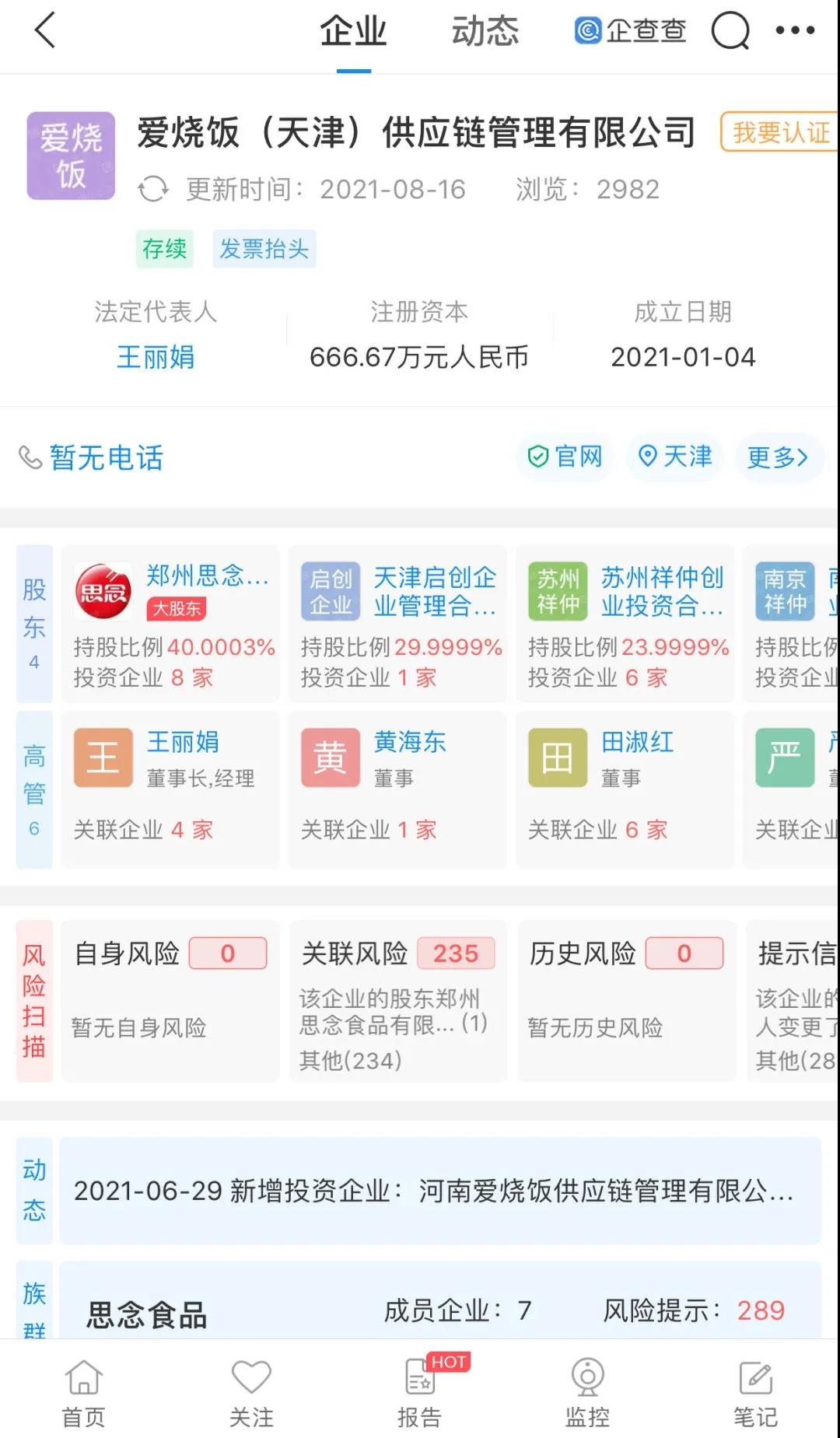The height and width of the screenshot is (1438, 840).
Task: Click the search magnifier icon
Action: click(x=729, y=32)
